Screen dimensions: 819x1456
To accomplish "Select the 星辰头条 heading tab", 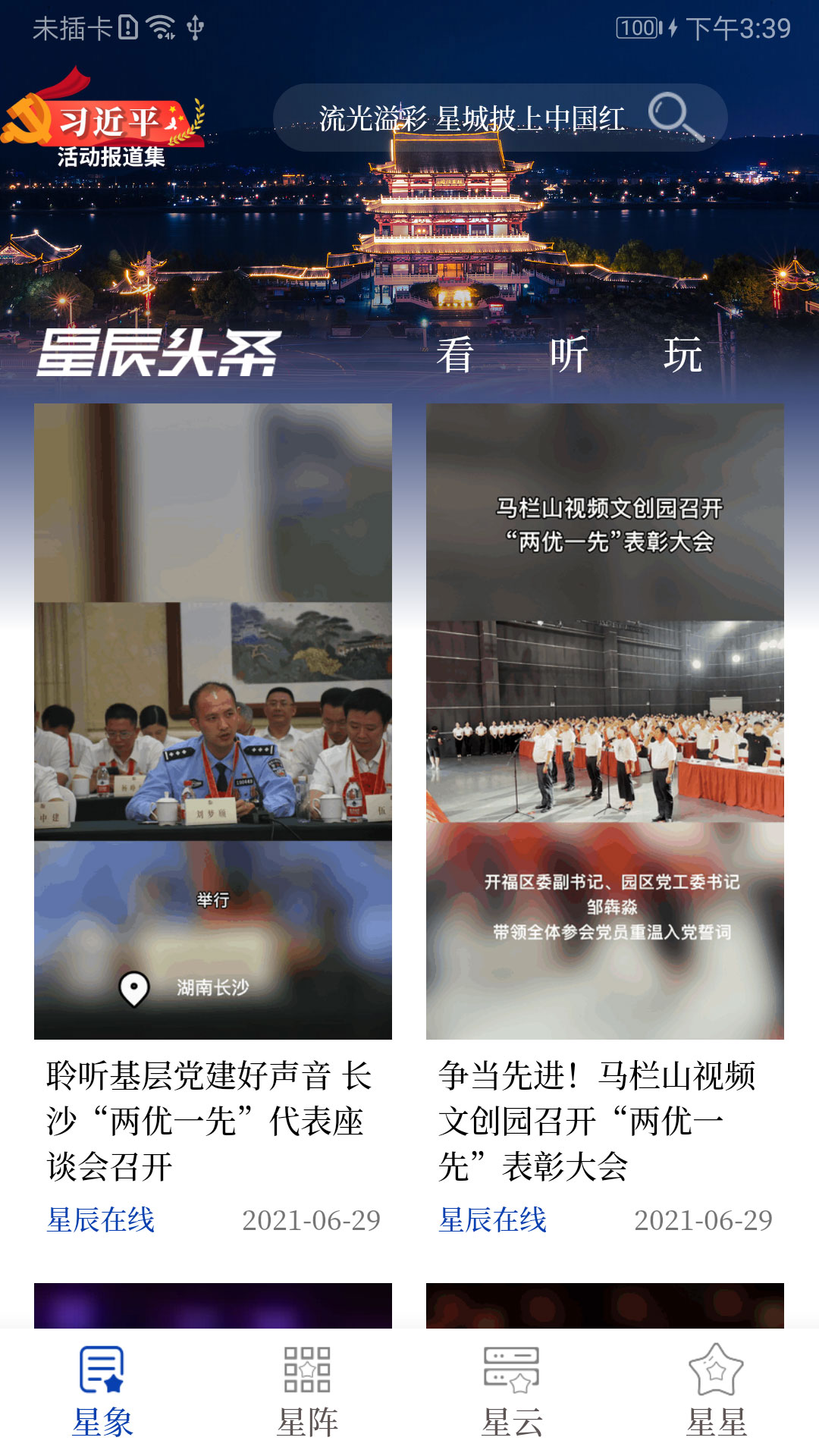I will pos(159,353).
